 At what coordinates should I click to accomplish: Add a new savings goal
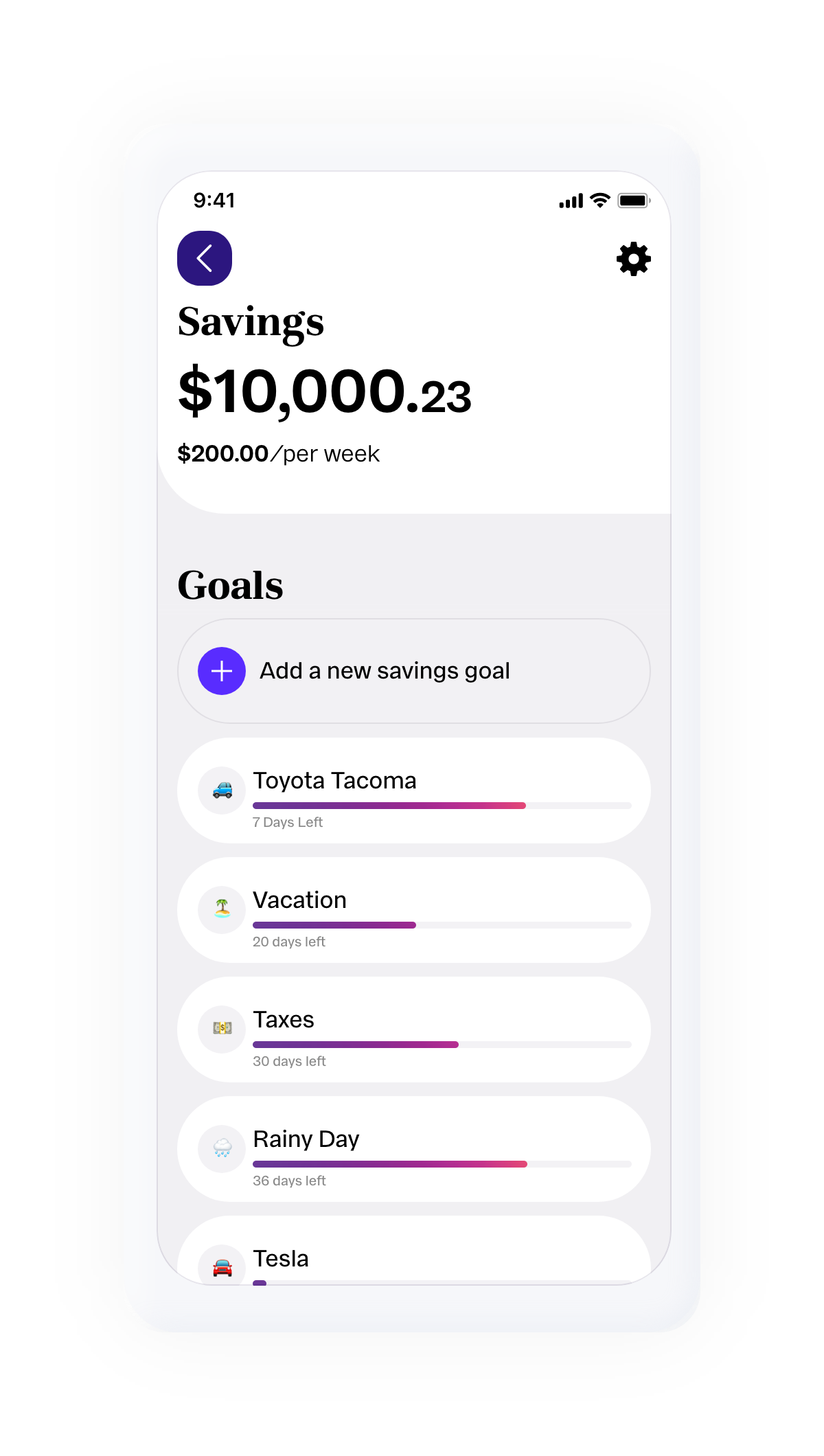tap(414, 671)
